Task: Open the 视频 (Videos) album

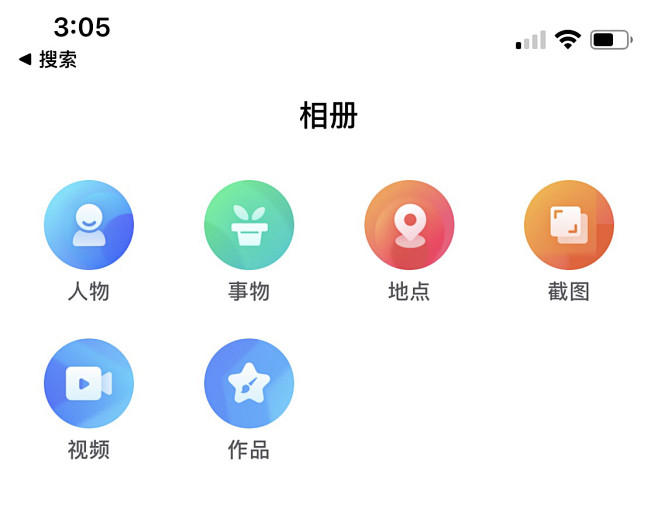Action: (x=89, y=383)
